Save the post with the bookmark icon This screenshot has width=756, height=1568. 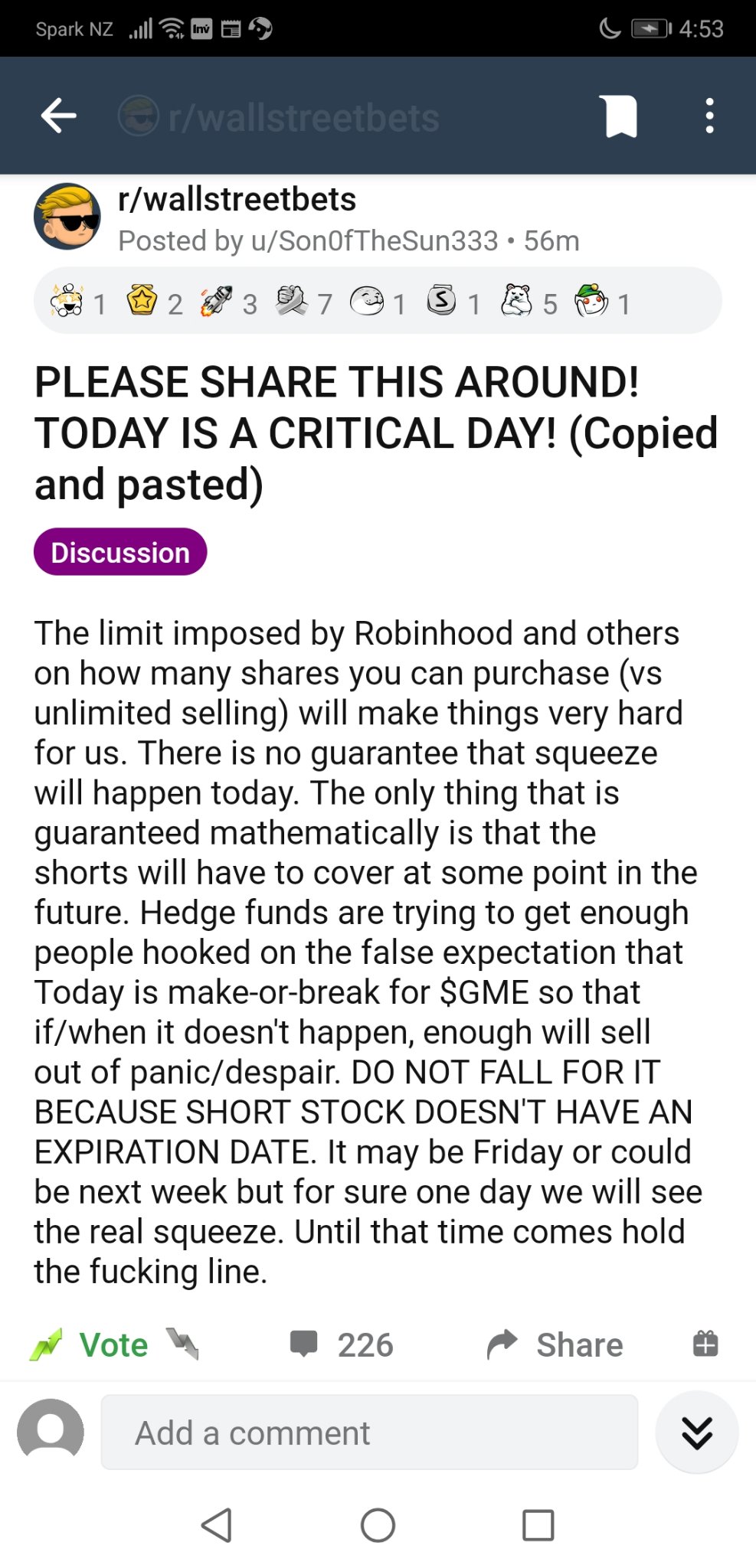pyautogui.click(x=621, y=116)
